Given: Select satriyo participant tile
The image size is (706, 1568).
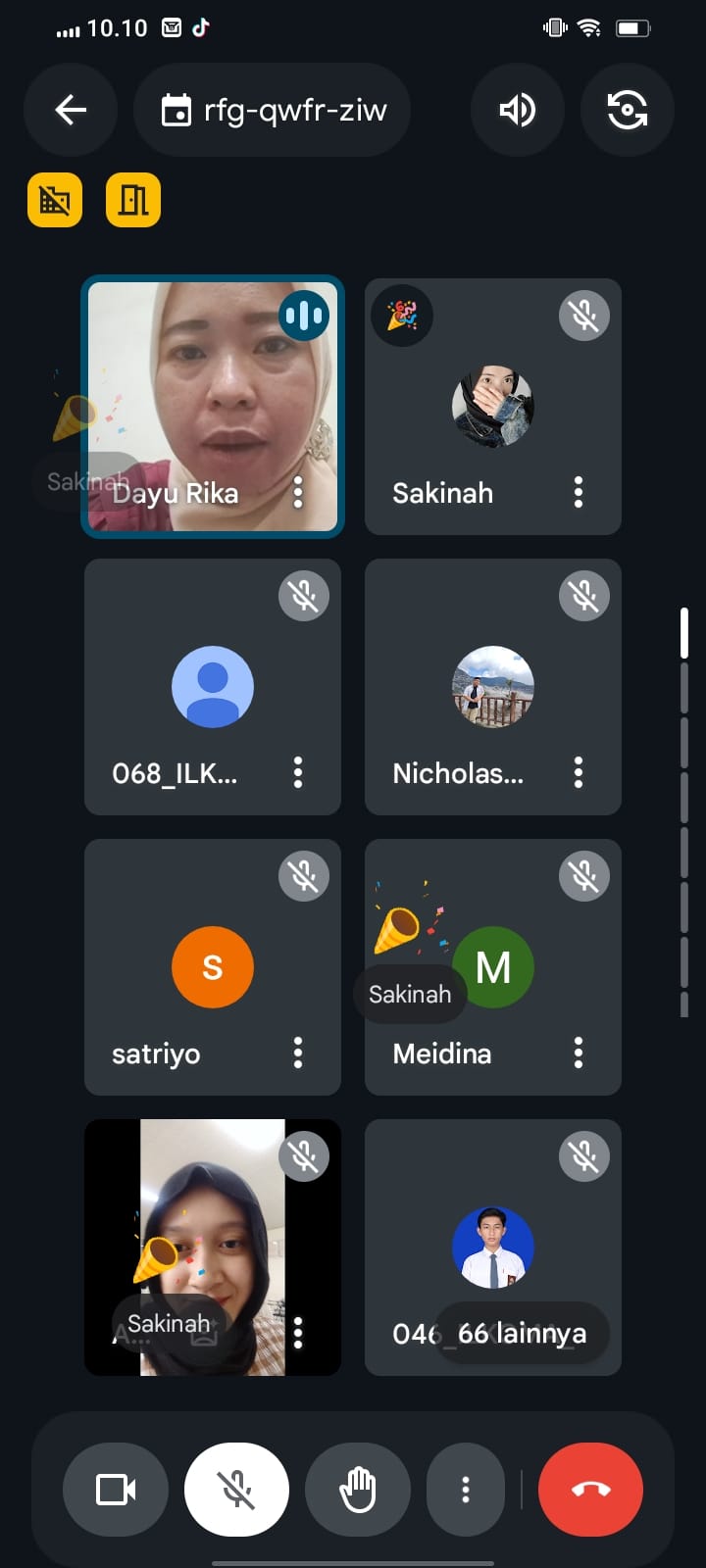Looking at the screenshot, I should [x=212, y=966].
